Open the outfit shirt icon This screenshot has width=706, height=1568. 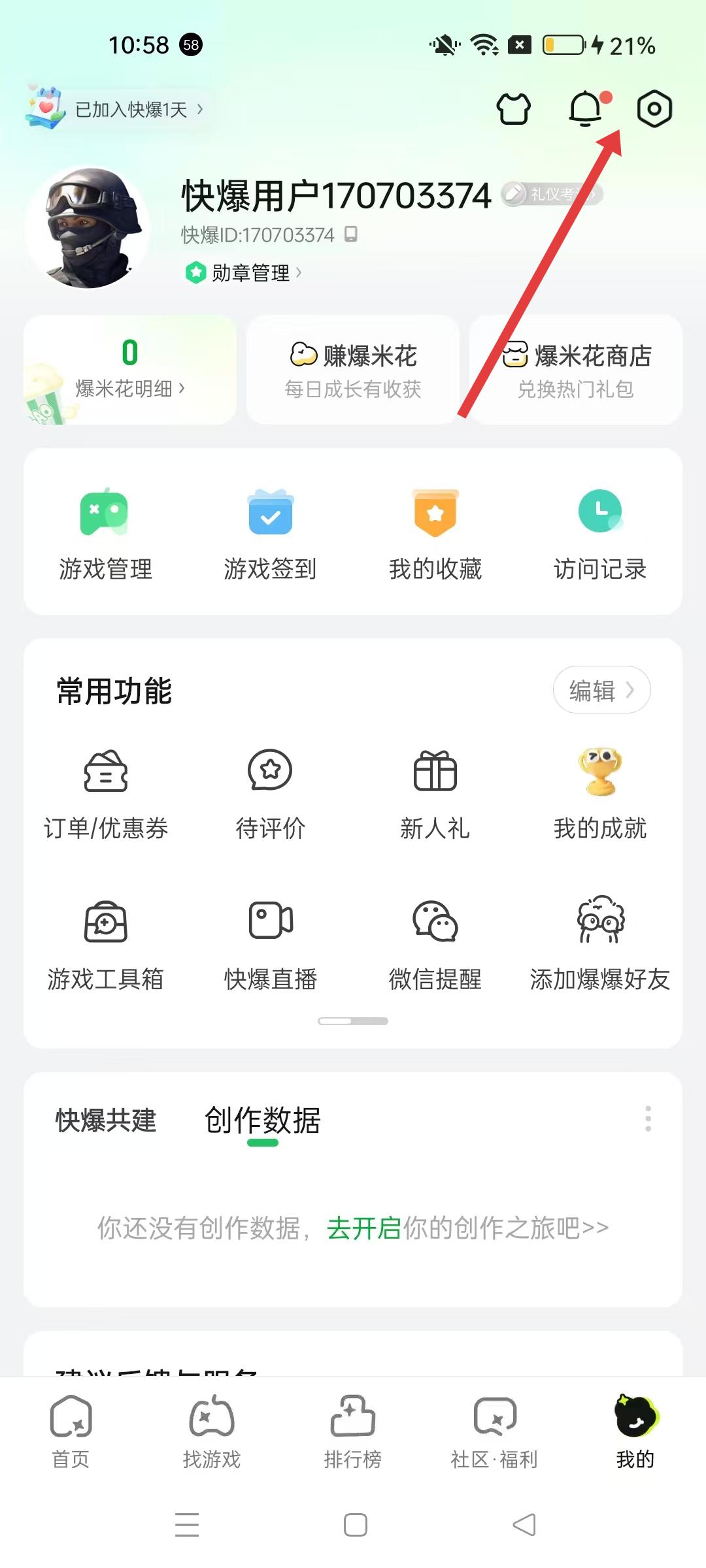click(514, 109)
